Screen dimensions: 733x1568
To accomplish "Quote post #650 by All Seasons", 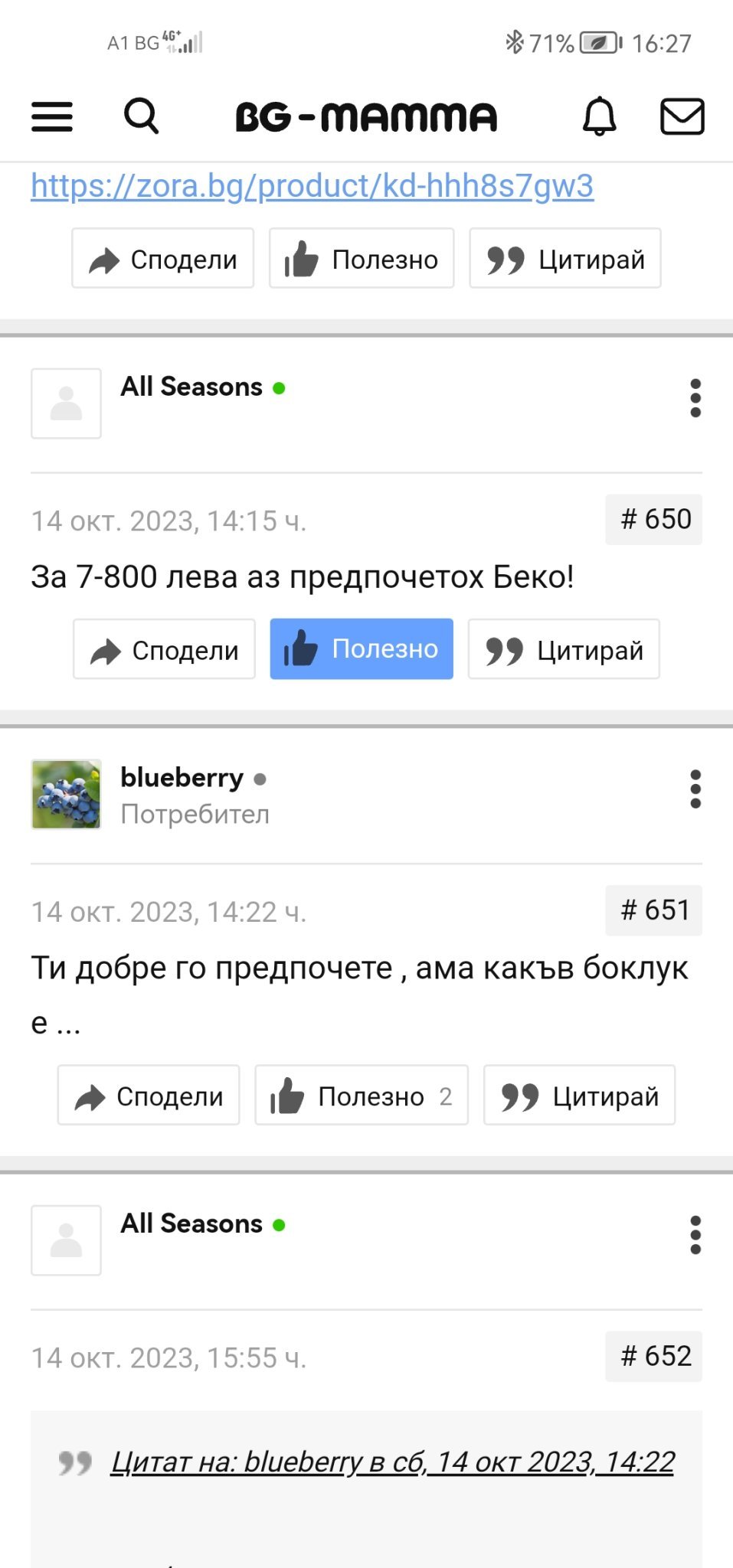I will click(x=564, y=649).
